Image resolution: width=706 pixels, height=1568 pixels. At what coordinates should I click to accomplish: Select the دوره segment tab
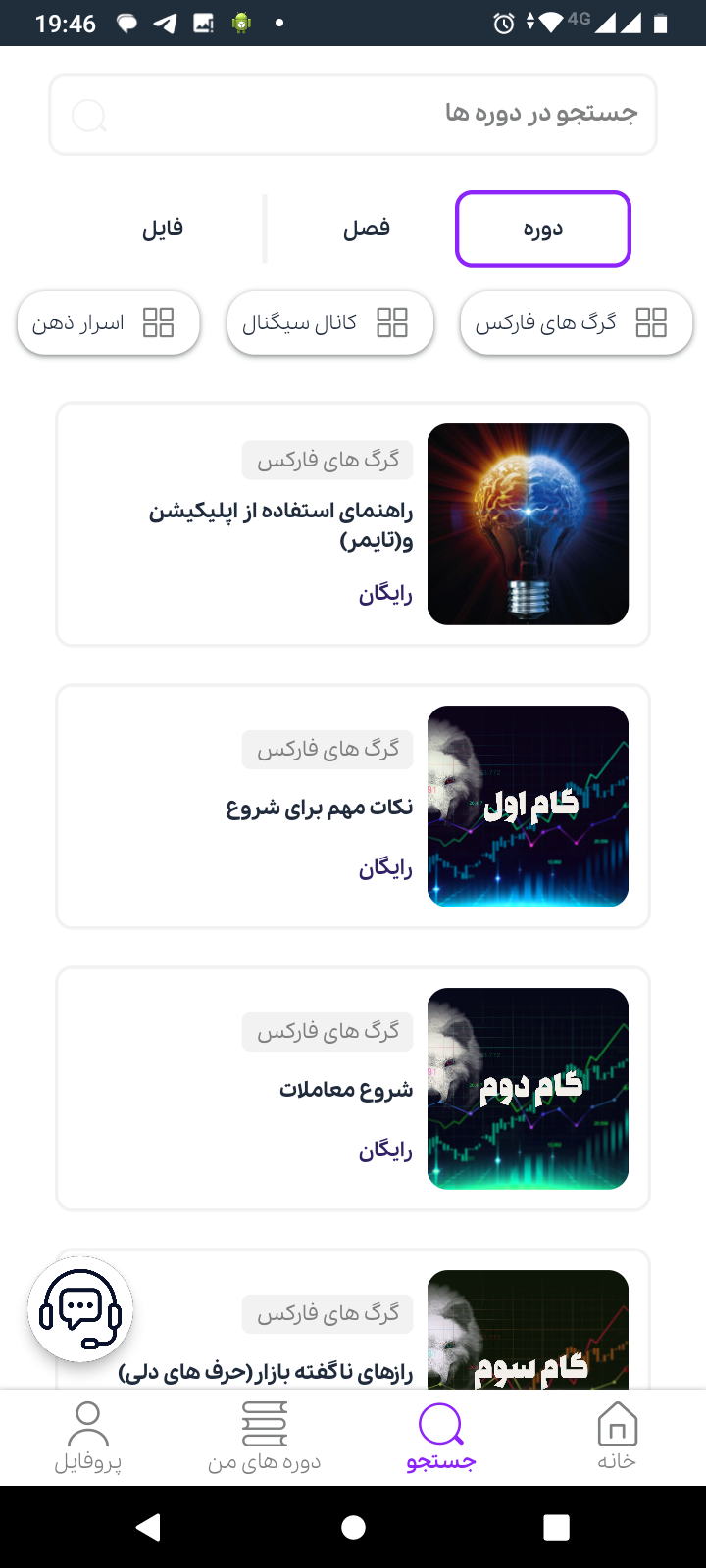pyautogui.click(x=542, y=228)
